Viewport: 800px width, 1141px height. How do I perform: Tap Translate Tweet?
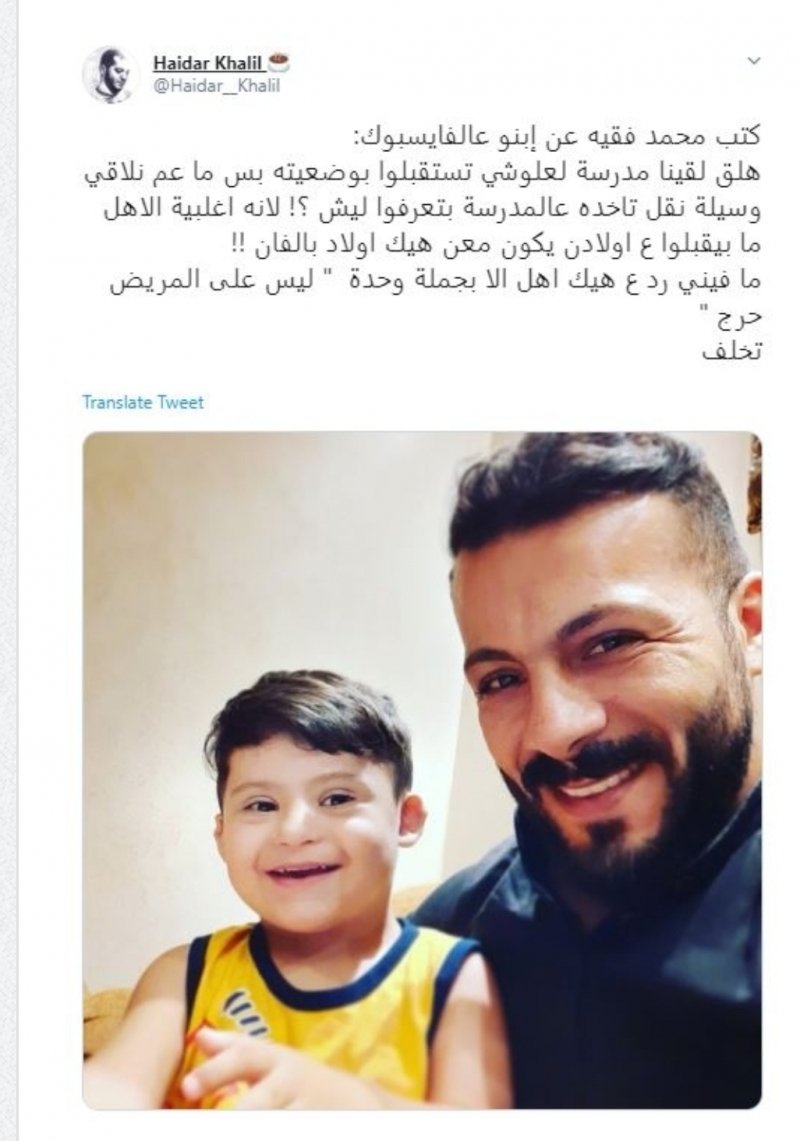(143, 402)
